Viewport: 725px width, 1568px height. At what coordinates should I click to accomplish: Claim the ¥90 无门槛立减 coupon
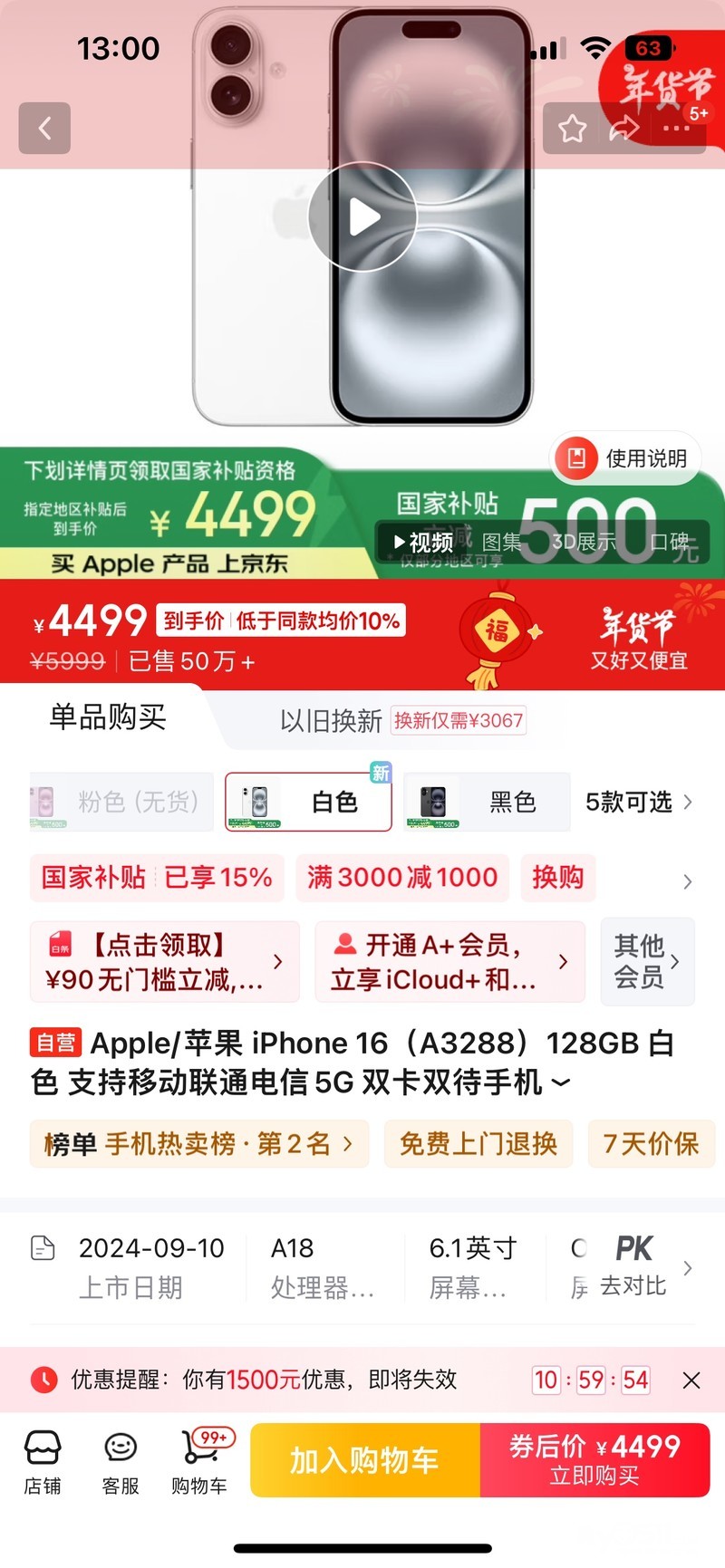(x=164, y=962)
